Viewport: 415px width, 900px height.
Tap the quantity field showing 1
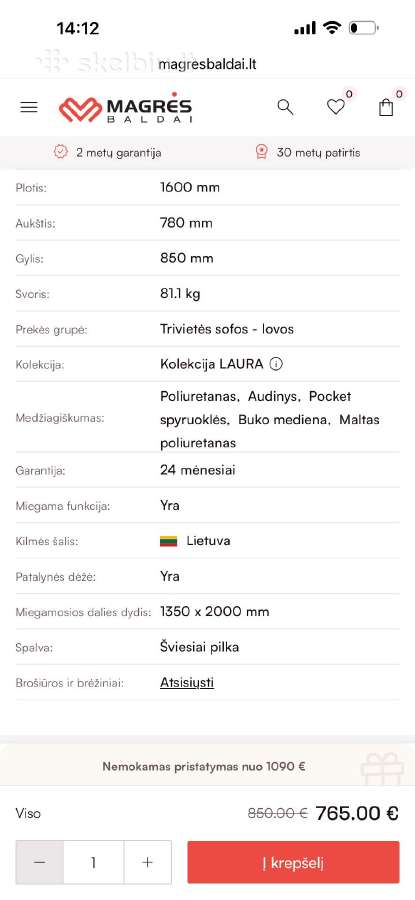click(94, 862)
